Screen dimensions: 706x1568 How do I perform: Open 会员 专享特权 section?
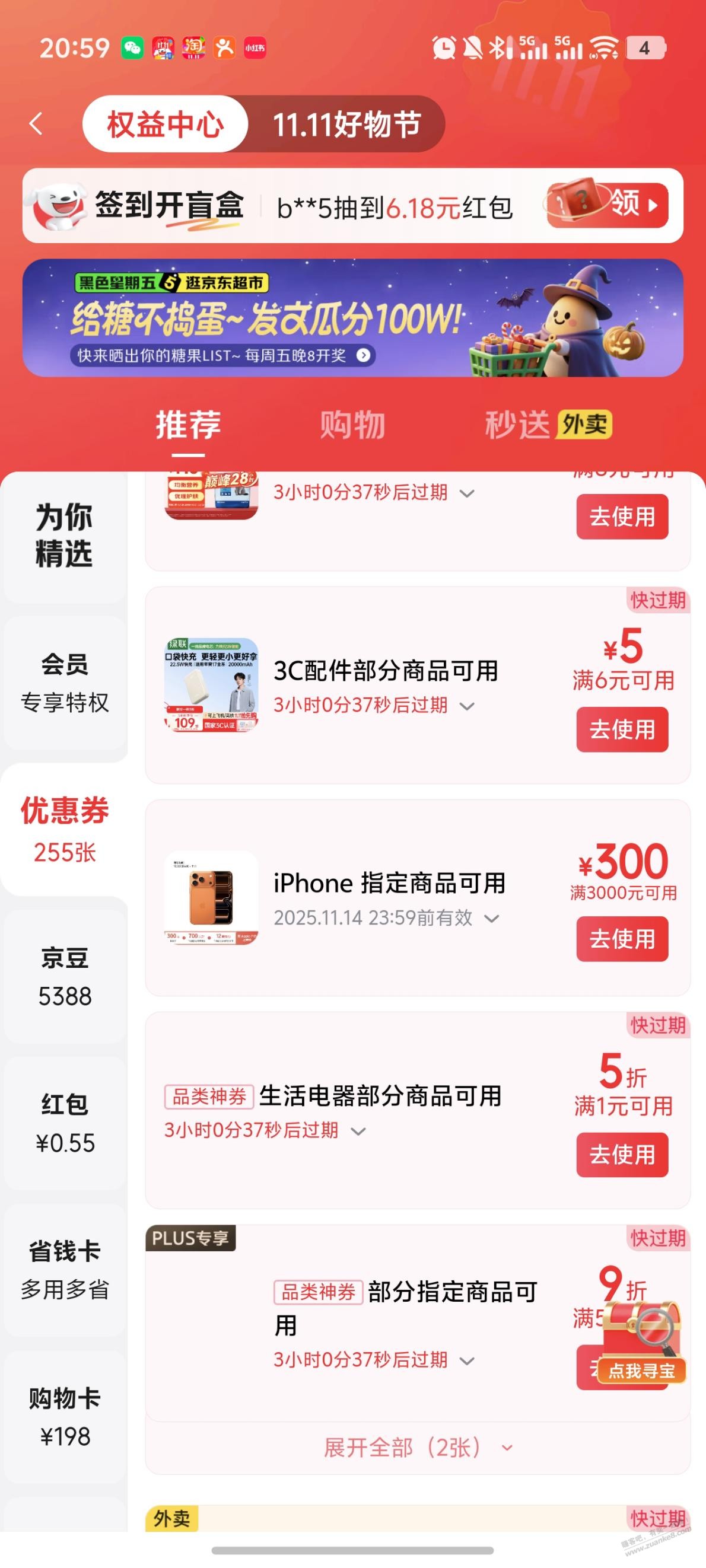click(x=64, y=683)
